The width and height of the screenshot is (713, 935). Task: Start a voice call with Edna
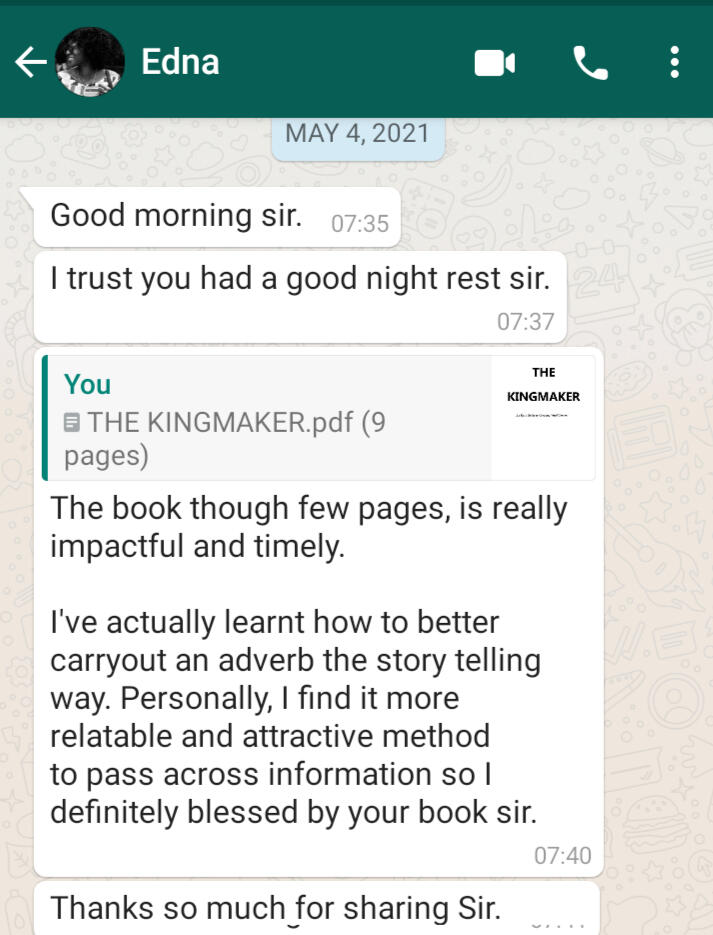(x=590, y=64)
